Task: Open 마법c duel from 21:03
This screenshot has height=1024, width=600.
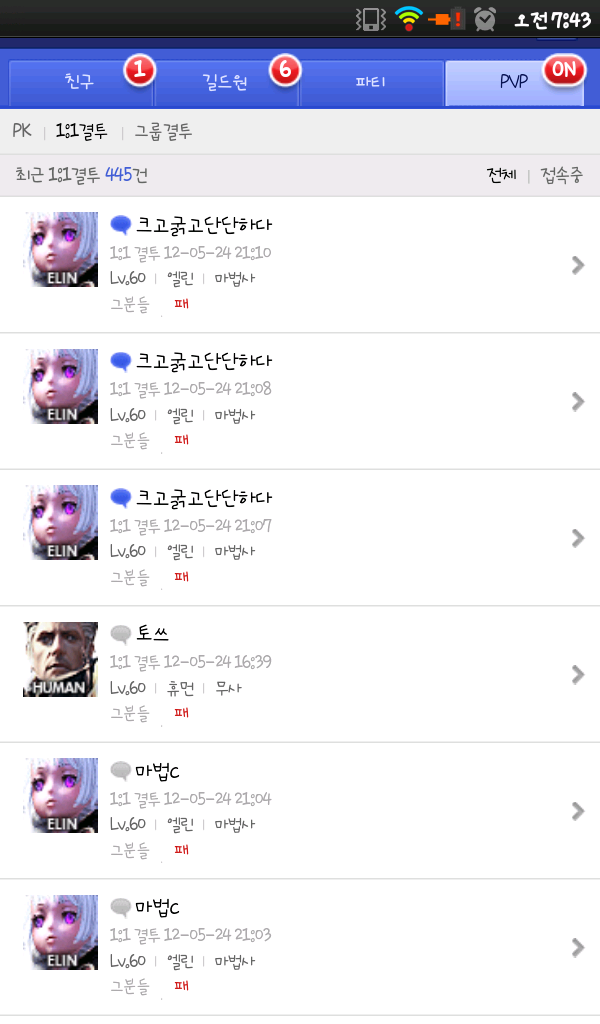Action: pyautogui.click(x=300, y=947)
